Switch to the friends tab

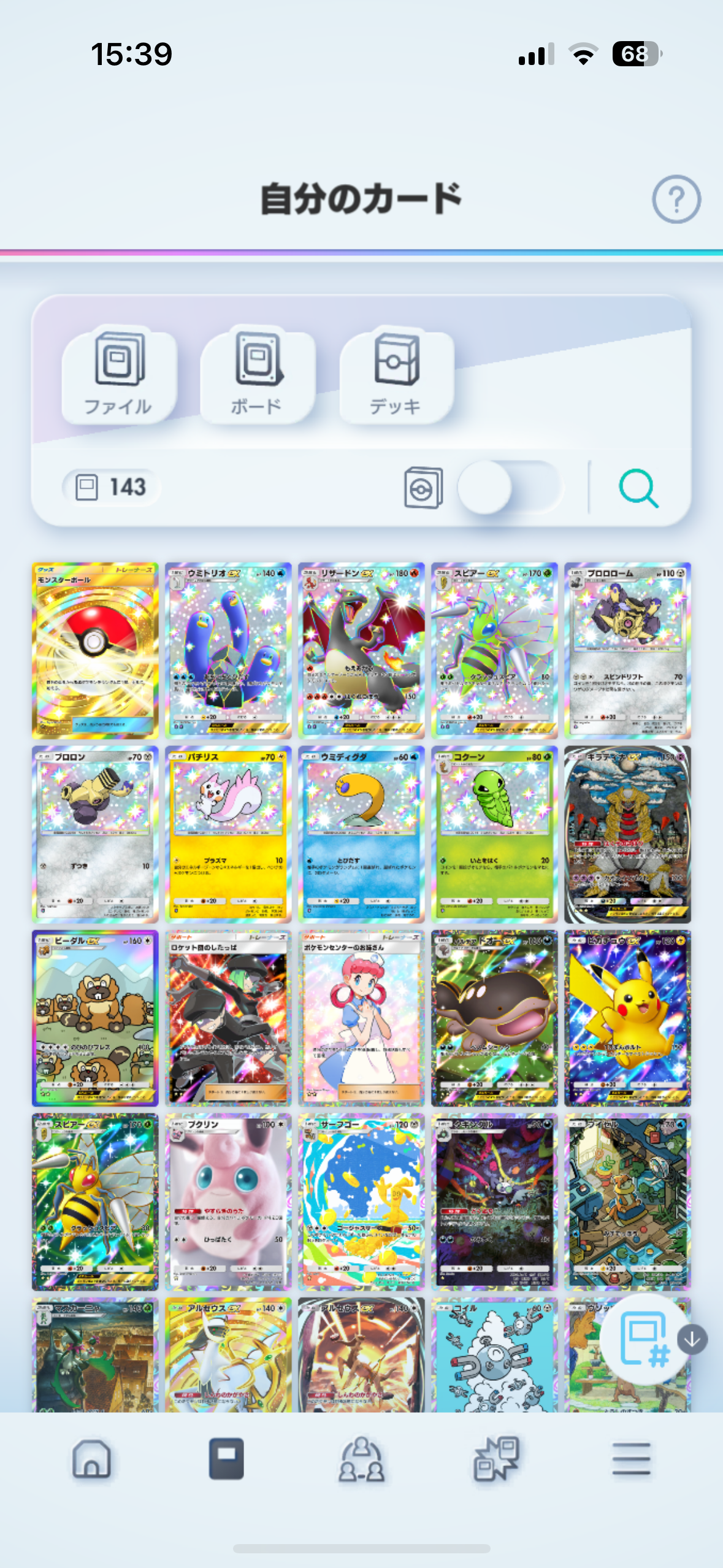[x=361, y=1459]
